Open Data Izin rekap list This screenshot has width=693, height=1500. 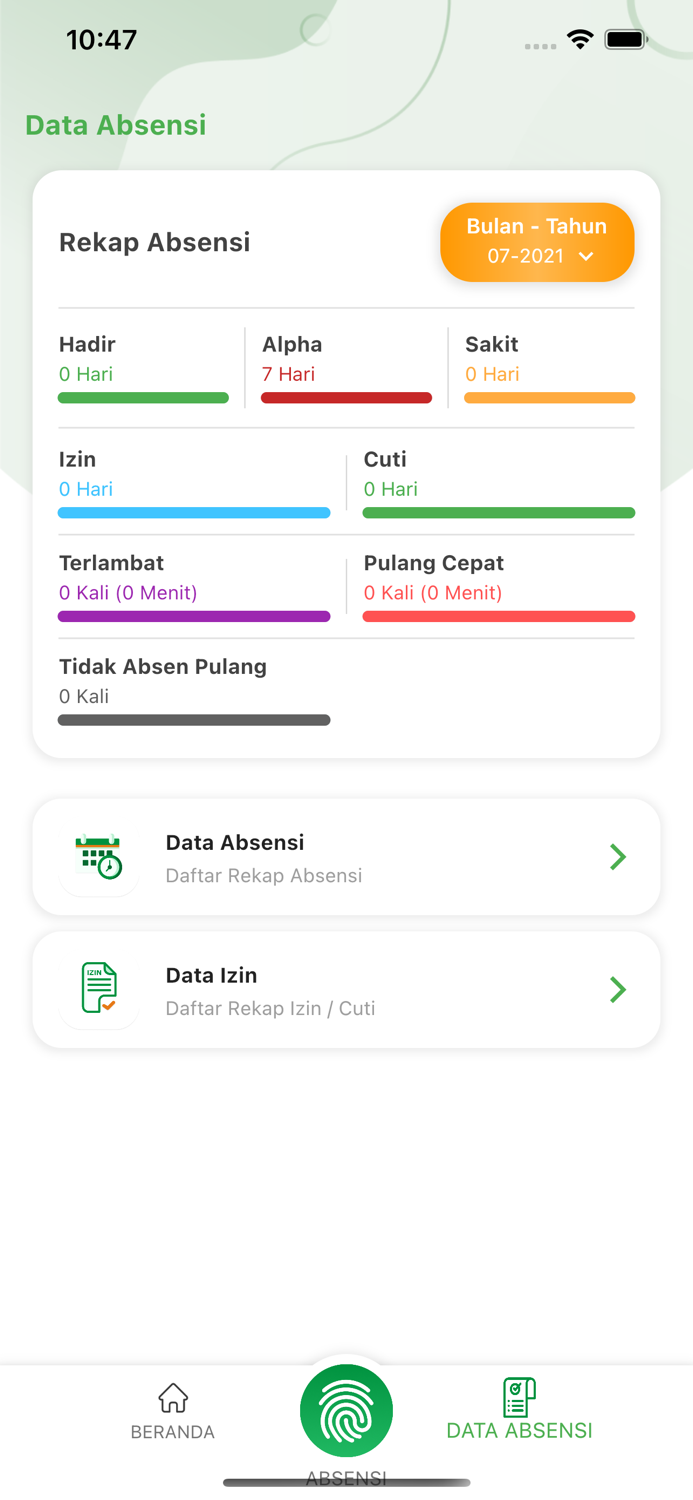tap(346, 990)
